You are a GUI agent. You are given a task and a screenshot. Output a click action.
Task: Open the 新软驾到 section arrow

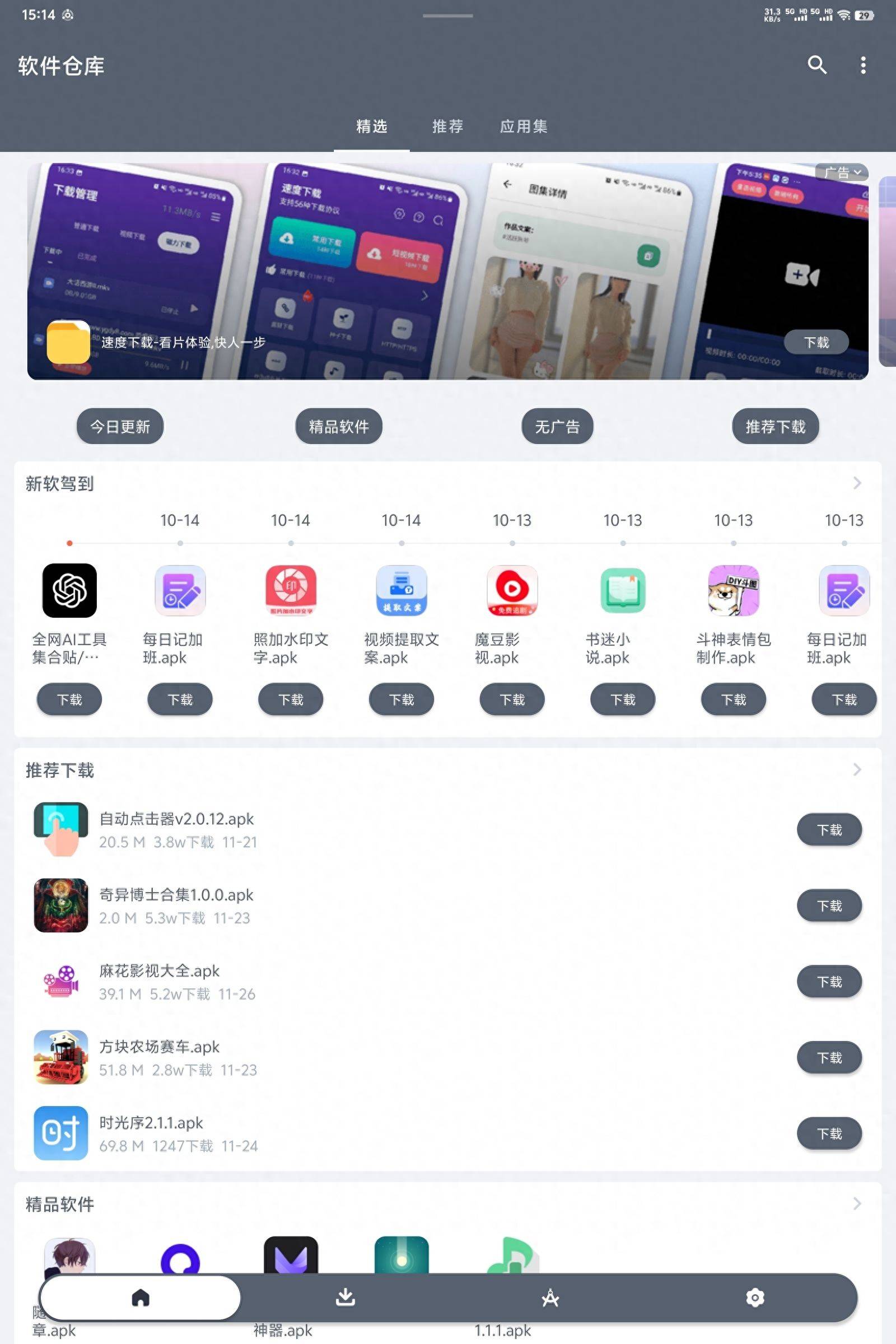click(x=857, y=483)
